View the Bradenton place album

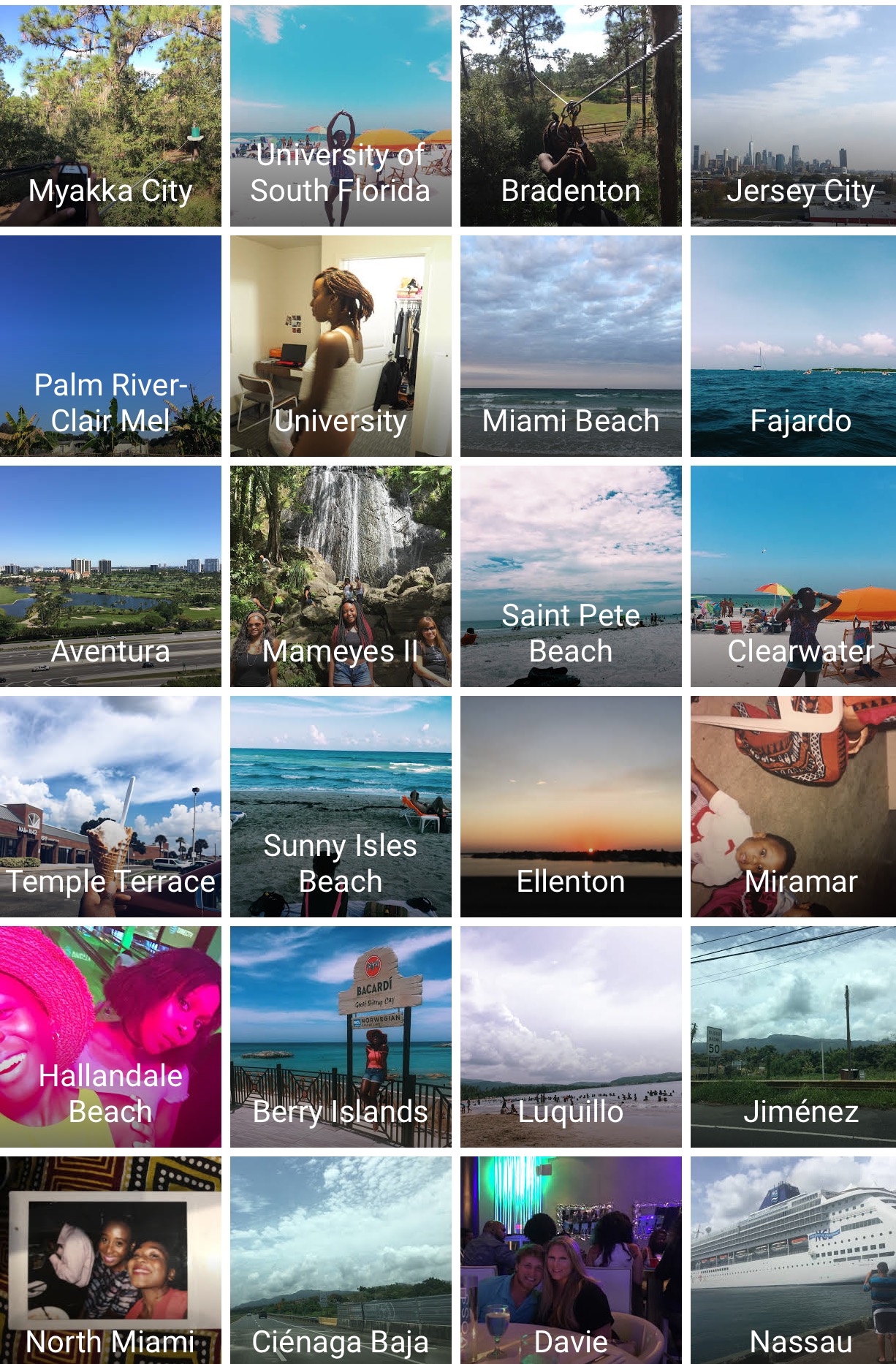tap(571, 115)
